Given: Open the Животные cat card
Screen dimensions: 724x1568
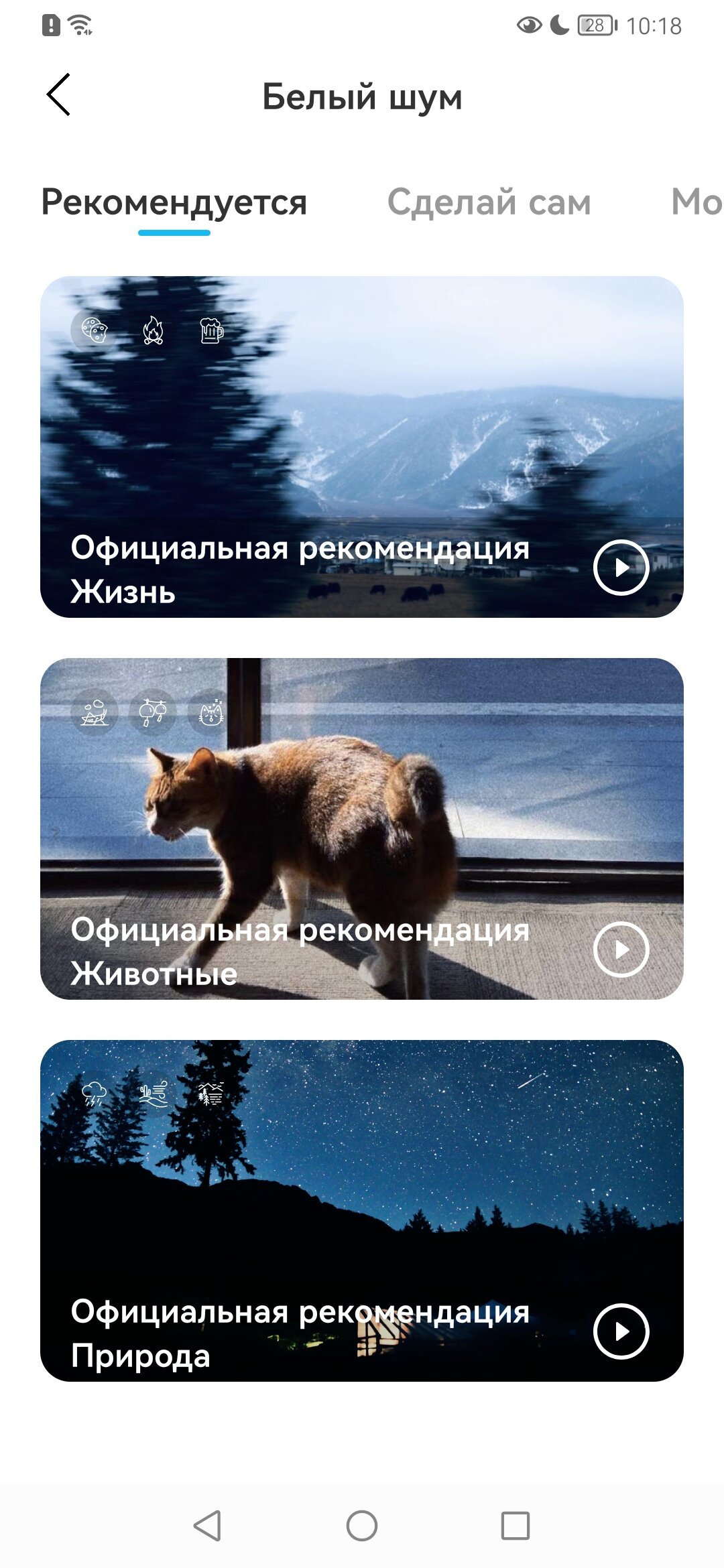Looking at the screenshot, I should (362, 829).
